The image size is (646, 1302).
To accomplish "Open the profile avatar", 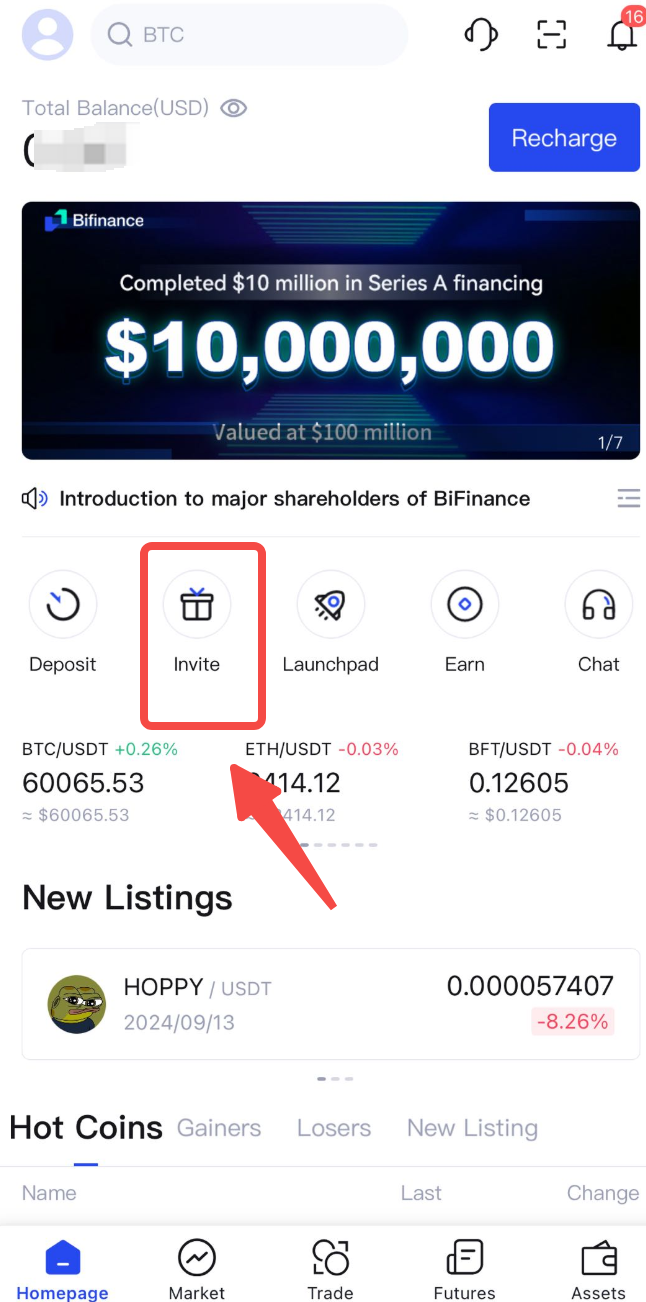I will click(47, 35).
